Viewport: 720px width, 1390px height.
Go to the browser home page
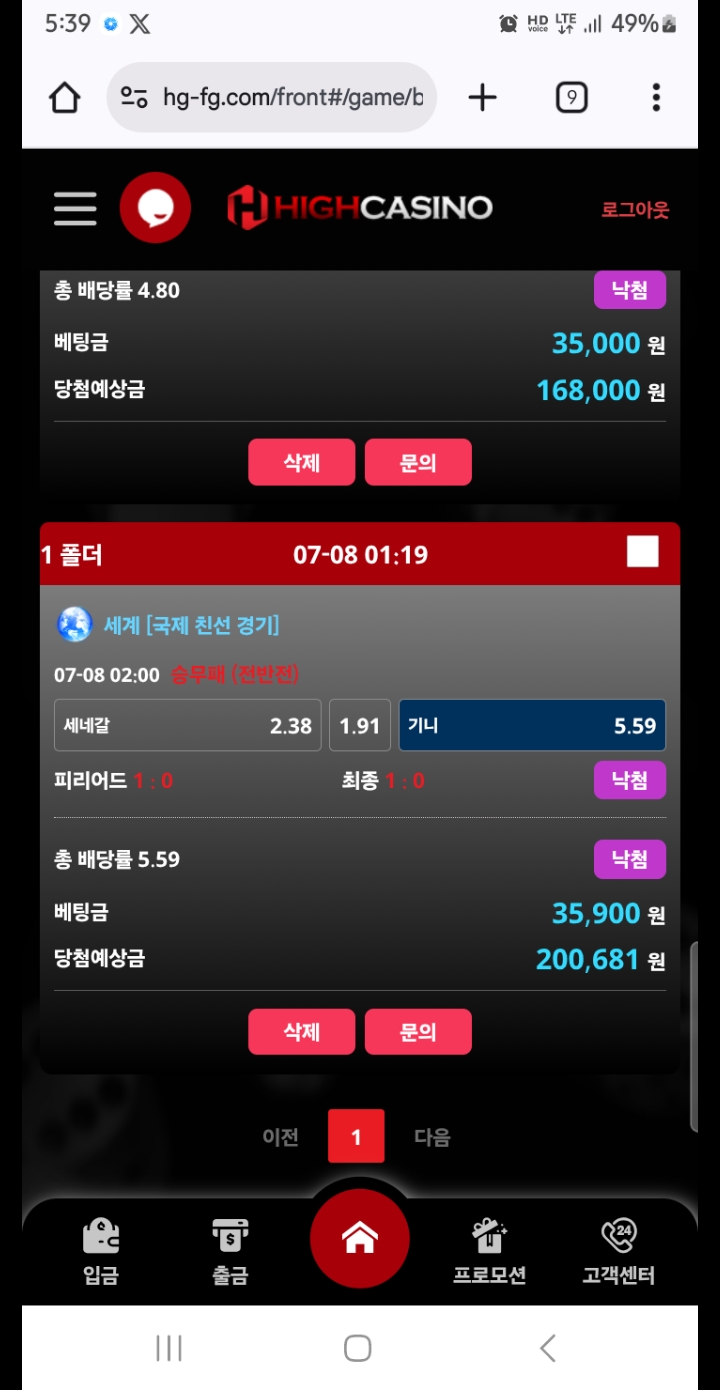65,97
